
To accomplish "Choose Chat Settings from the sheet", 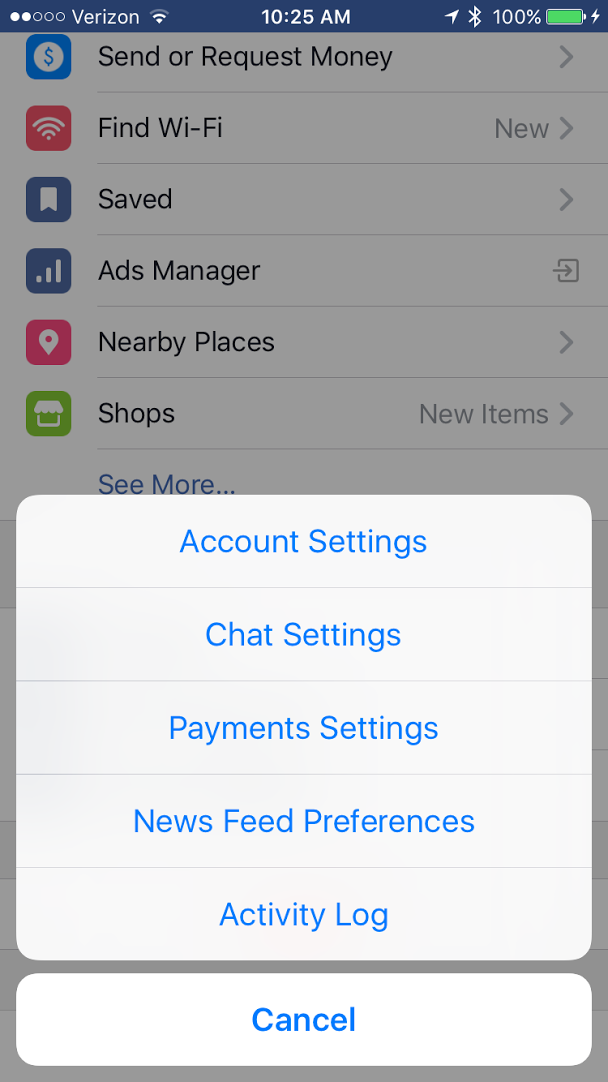I will click(304, 635).
